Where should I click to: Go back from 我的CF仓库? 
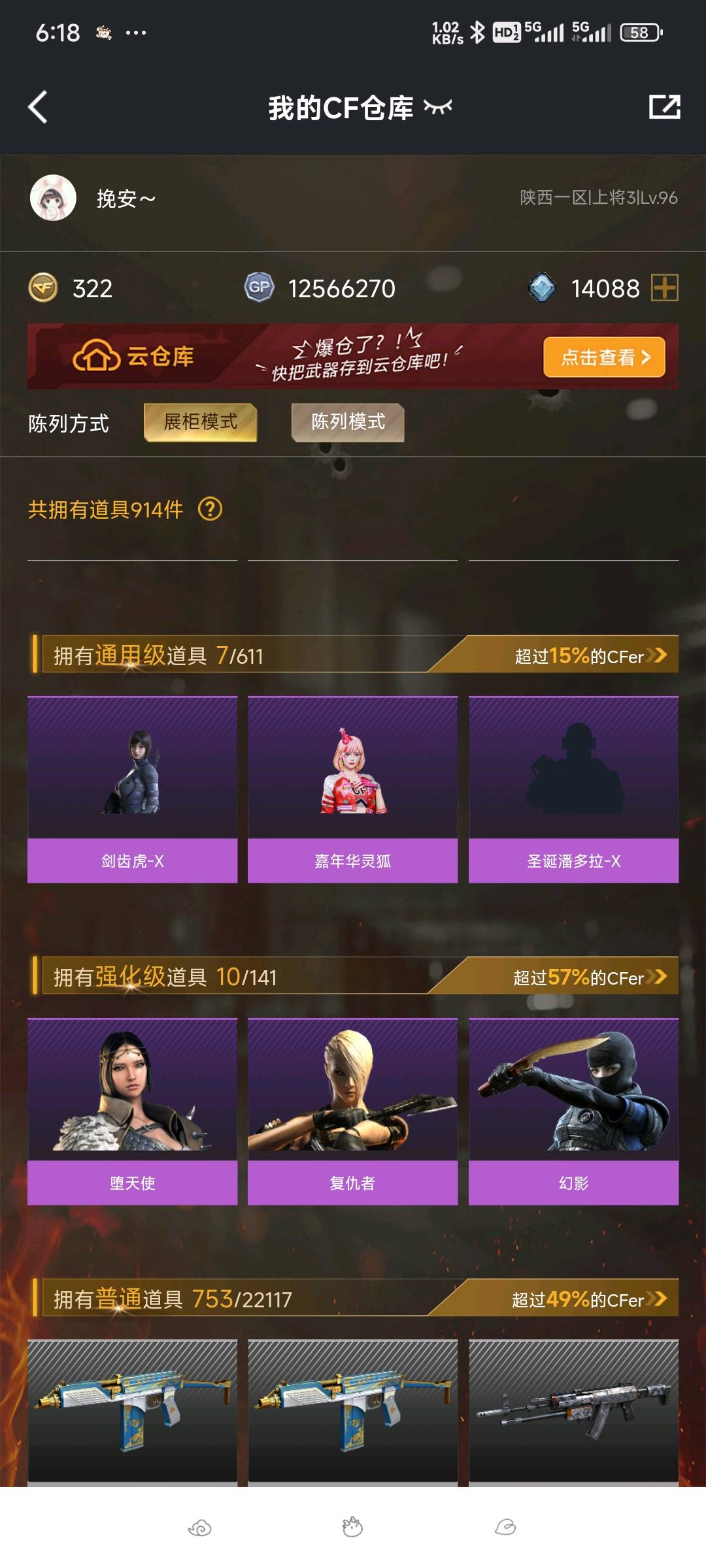coord(38,107)
